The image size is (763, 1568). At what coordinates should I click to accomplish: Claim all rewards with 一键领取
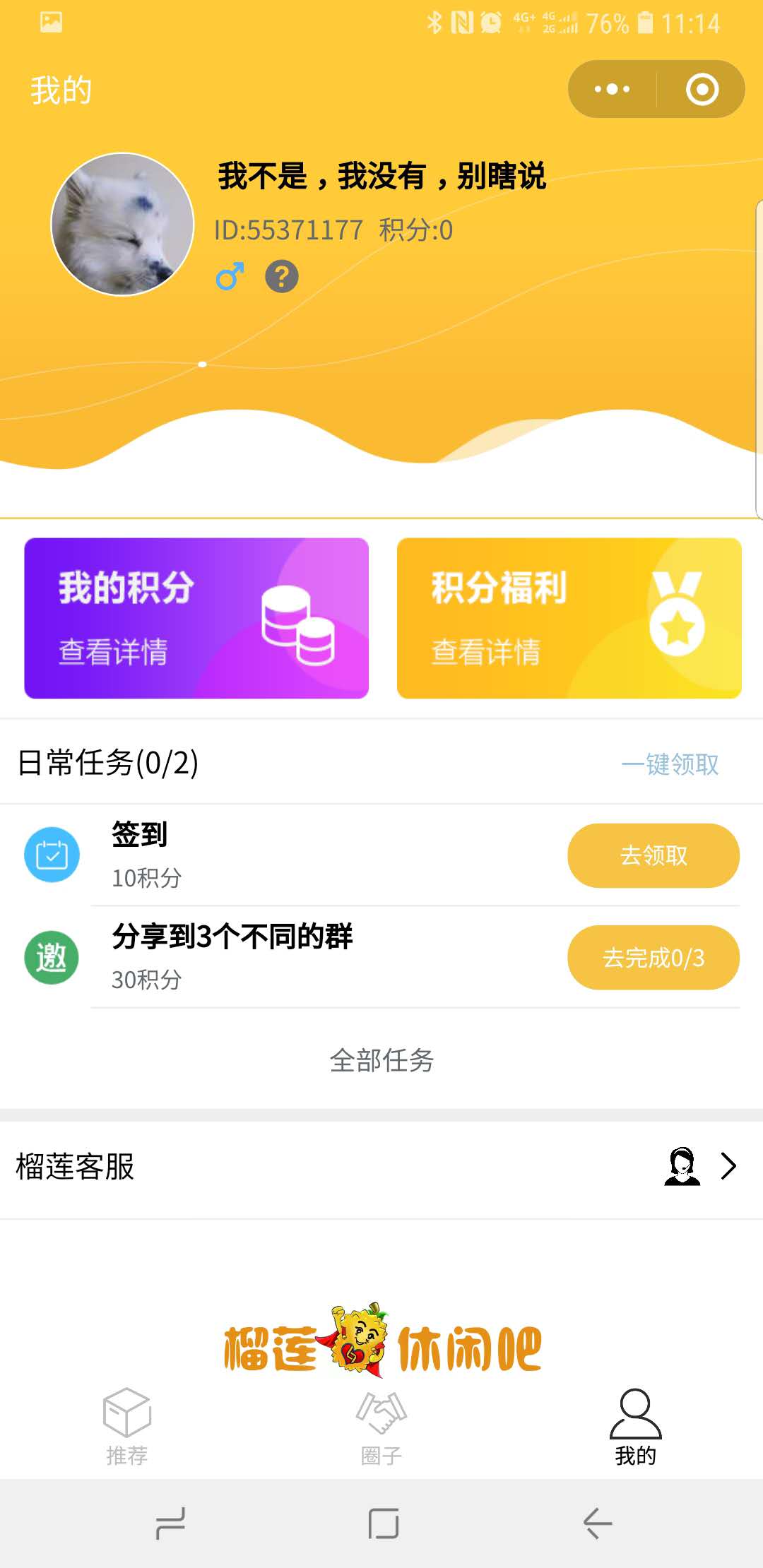click(x=670, y=764)
